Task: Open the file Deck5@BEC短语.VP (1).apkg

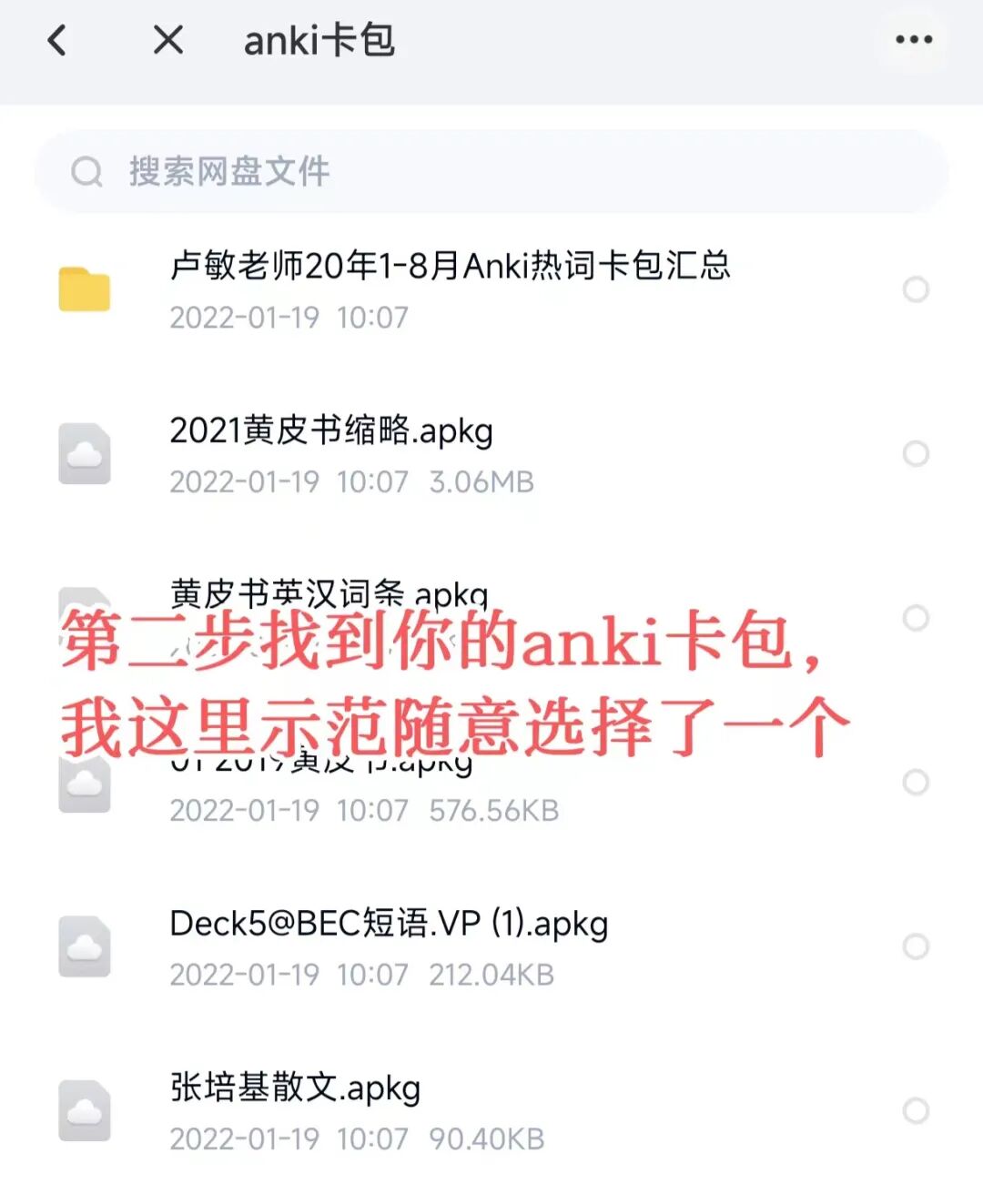Action: (391, 922)
